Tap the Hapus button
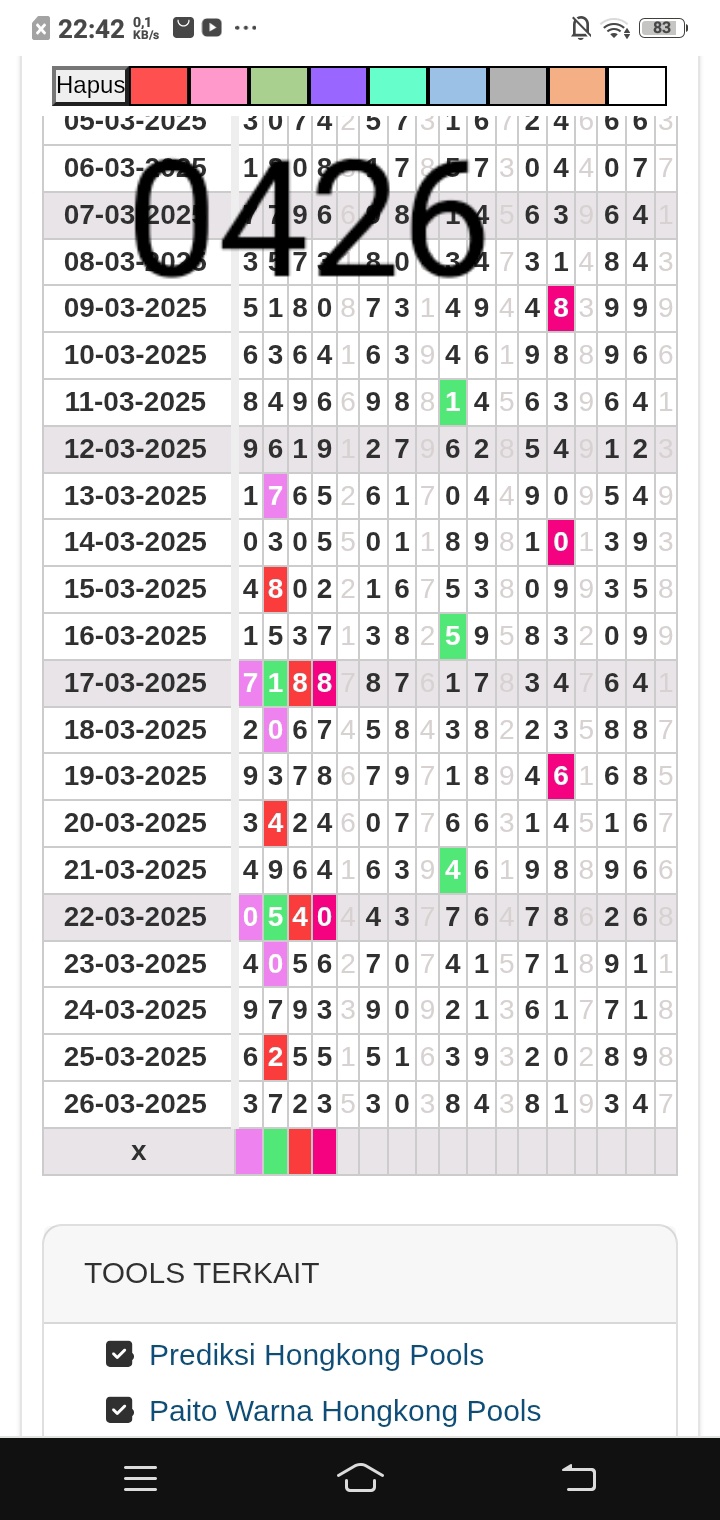The width and height of the screenshot is (720, 1520). 90,86
